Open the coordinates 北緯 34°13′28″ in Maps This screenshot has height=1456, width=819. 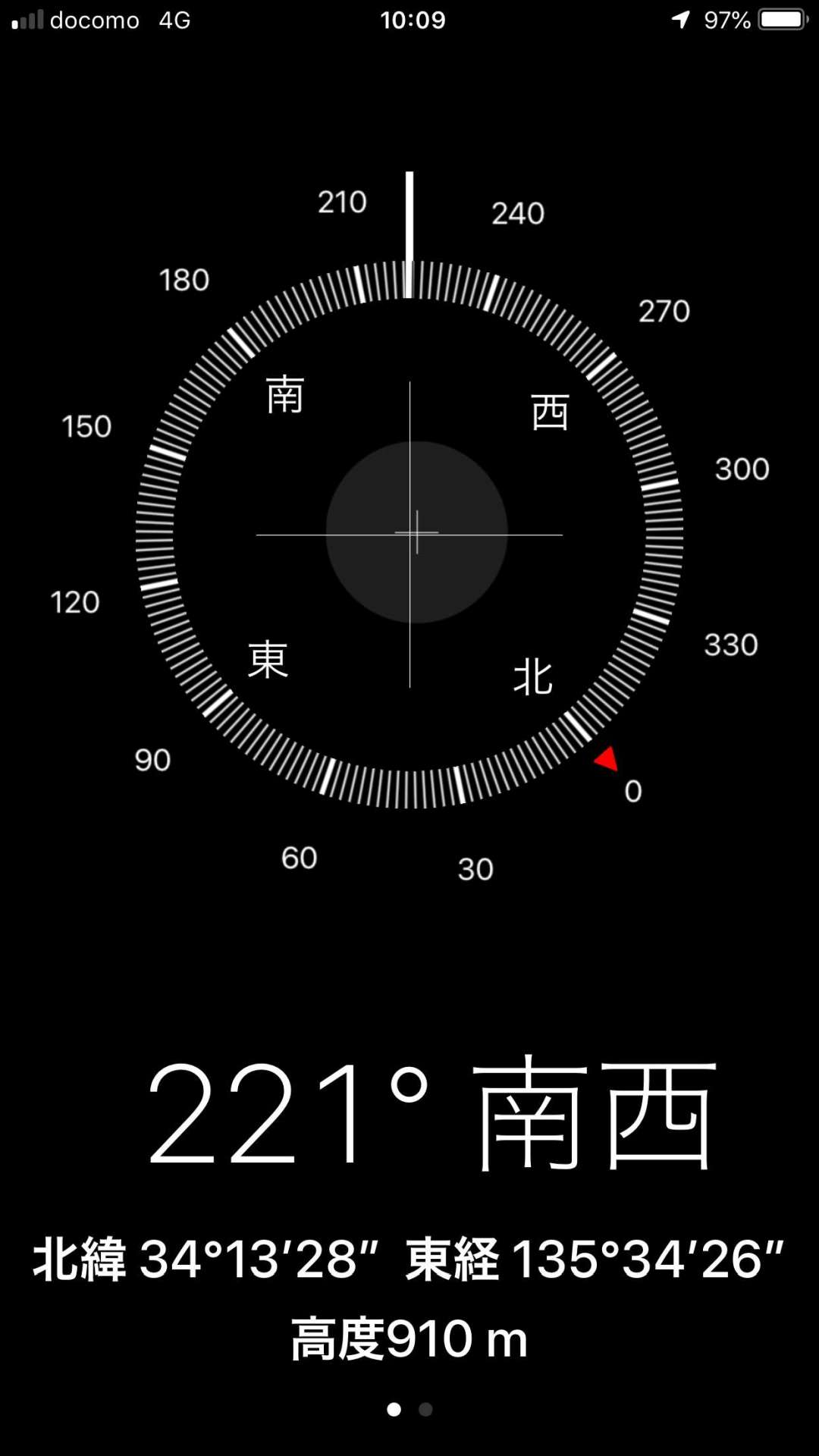tap(205, 1260)
